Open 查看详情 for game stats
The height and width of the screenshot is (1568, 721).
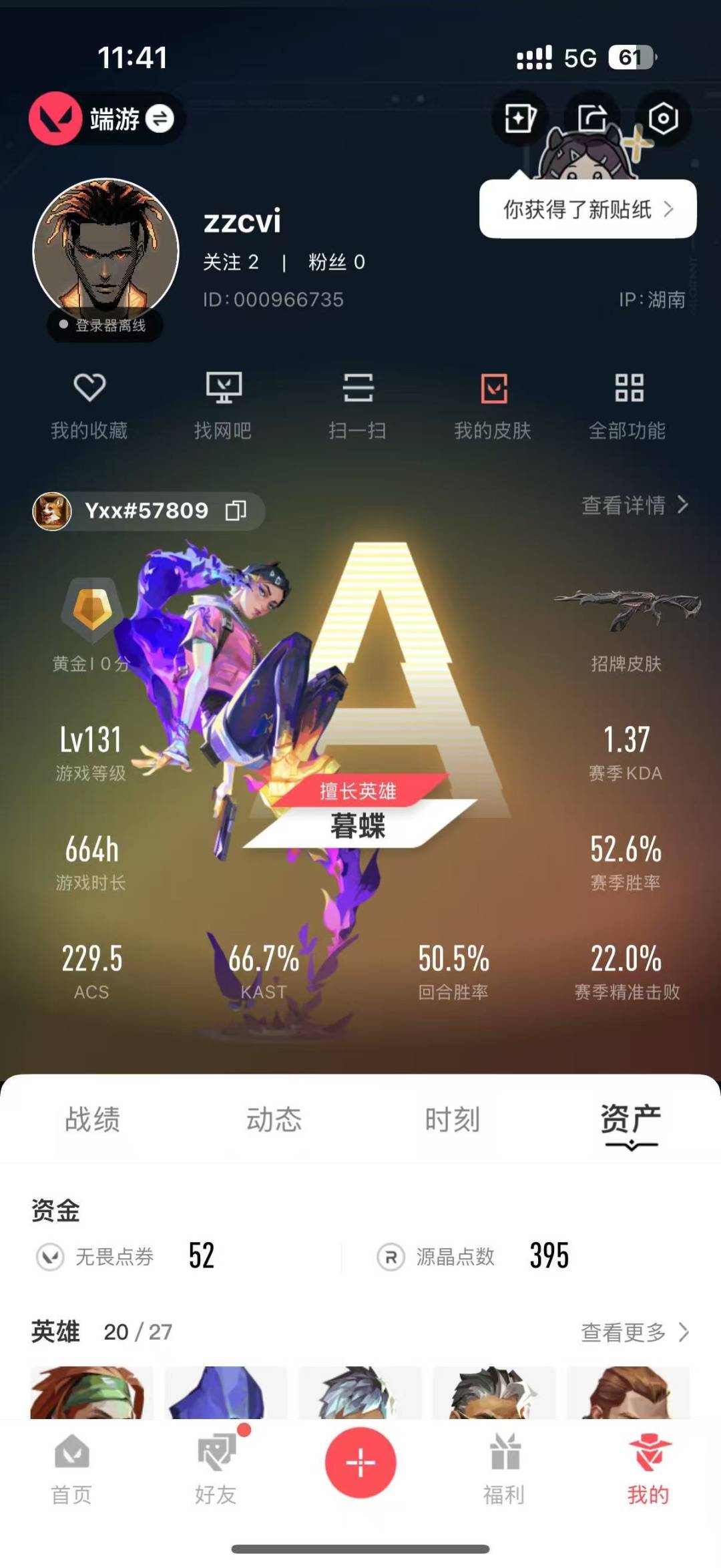[x=635, y=505]
